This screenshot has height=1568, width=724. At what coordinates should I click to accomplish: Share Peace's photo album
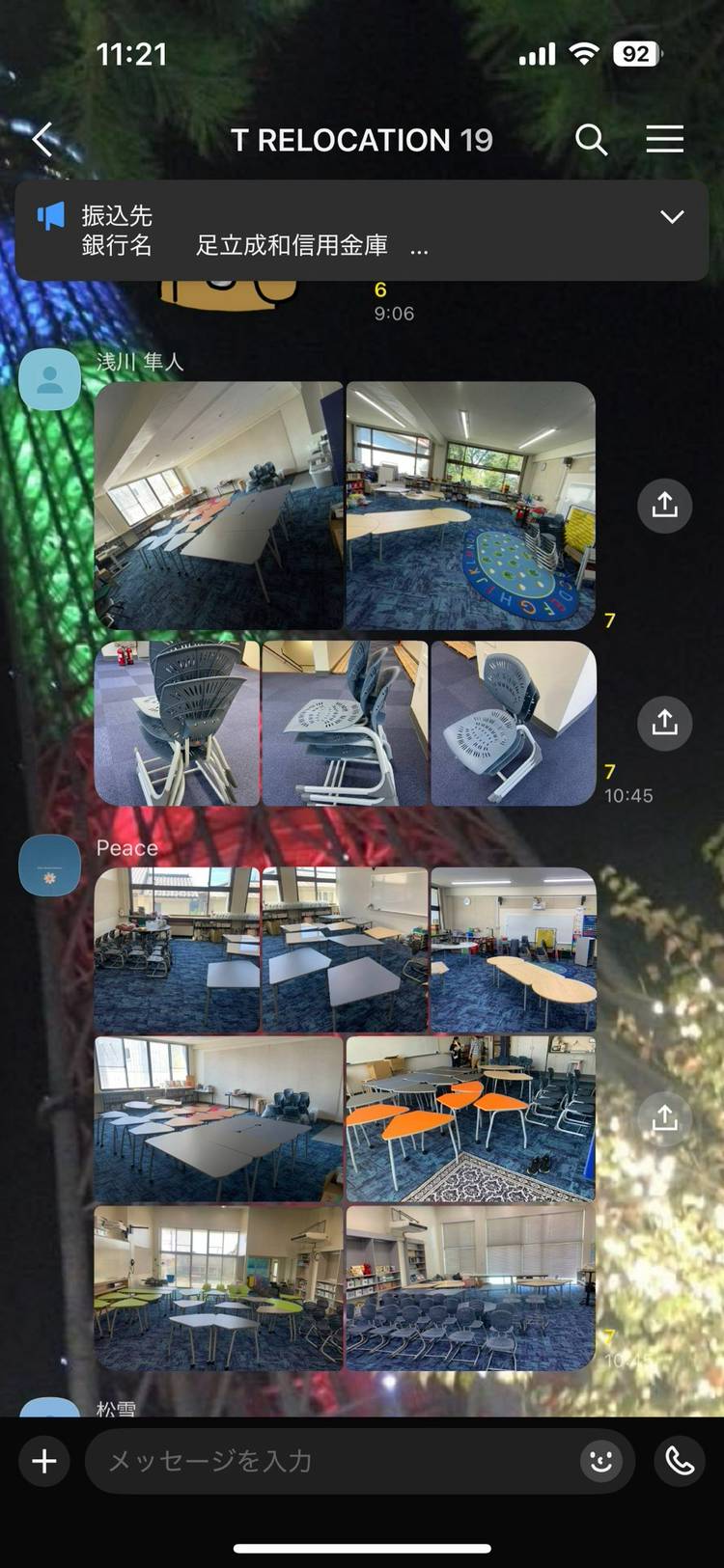[664, 1118]
